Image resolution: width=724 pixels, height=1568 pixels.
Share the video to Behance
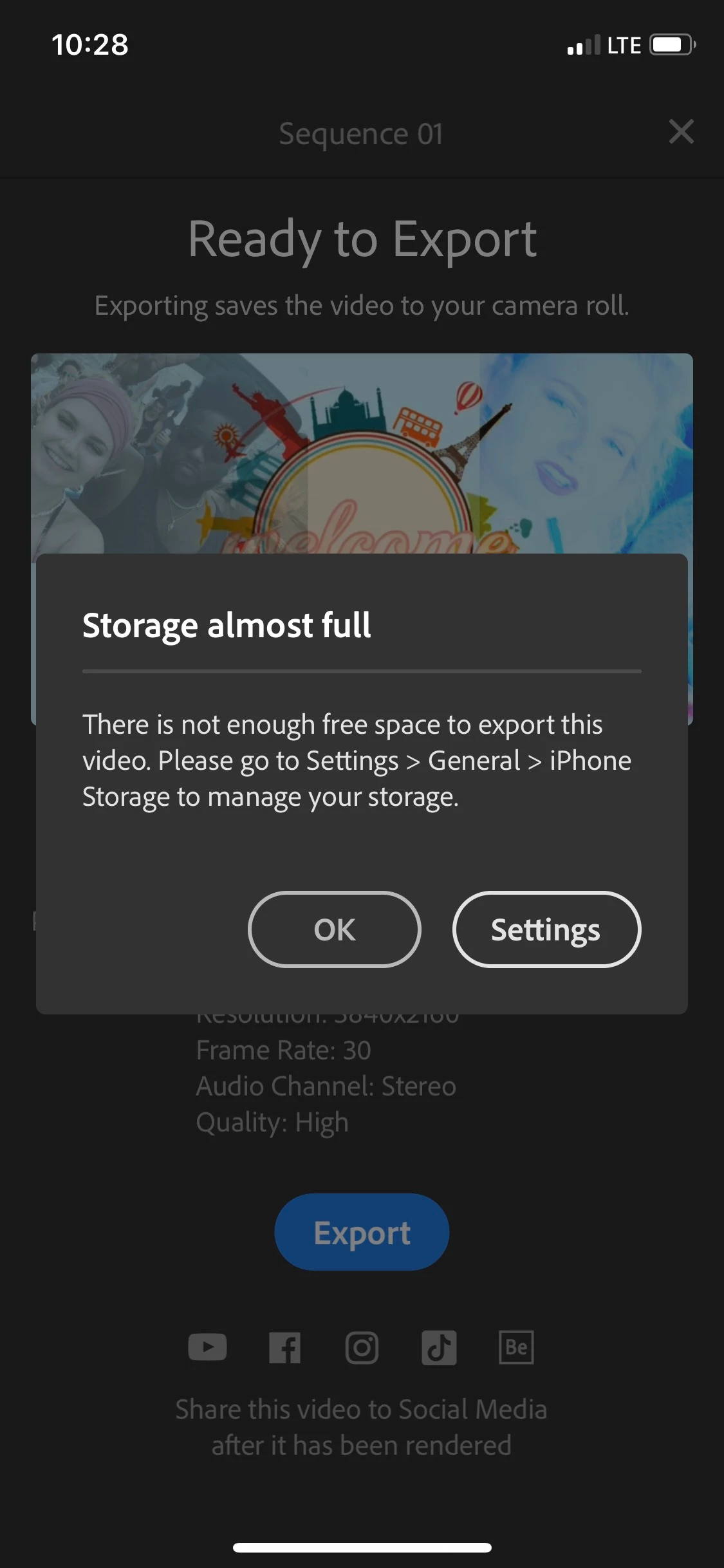coord(516,1347)
